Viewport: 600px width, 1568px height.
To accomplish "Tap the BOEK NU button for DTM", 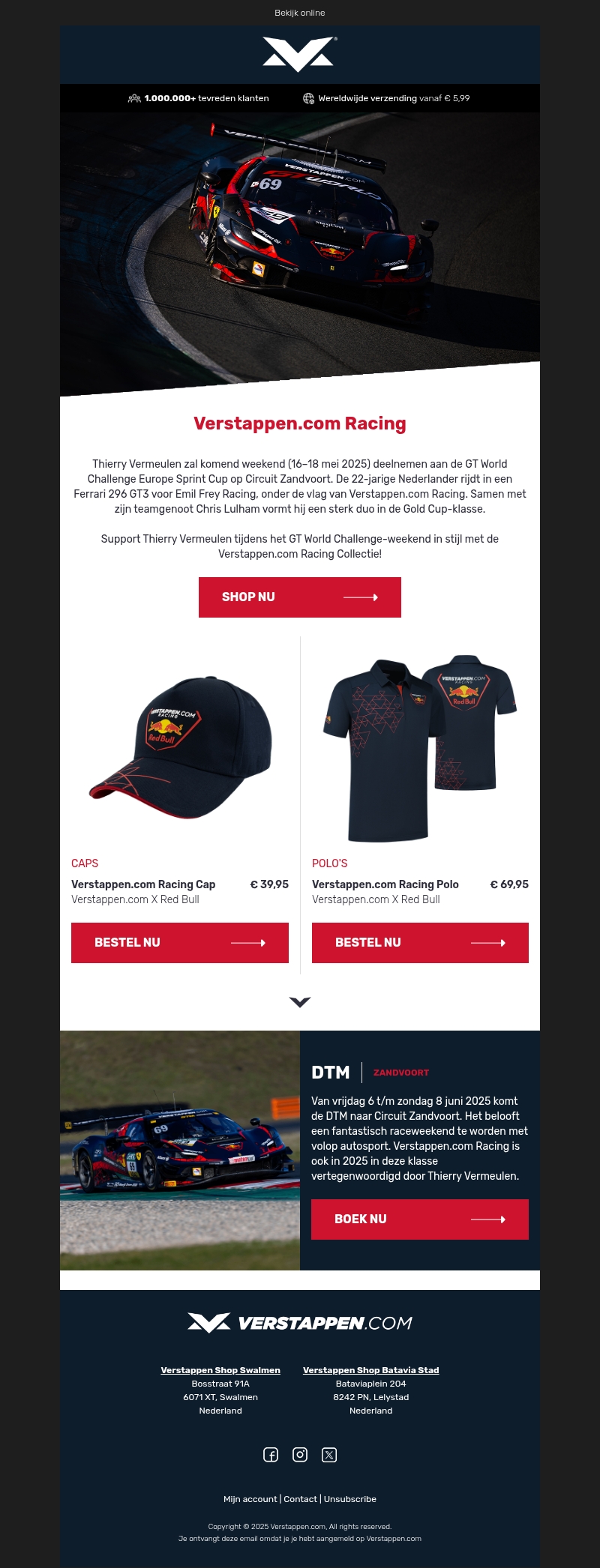I will coord(420,1219).
